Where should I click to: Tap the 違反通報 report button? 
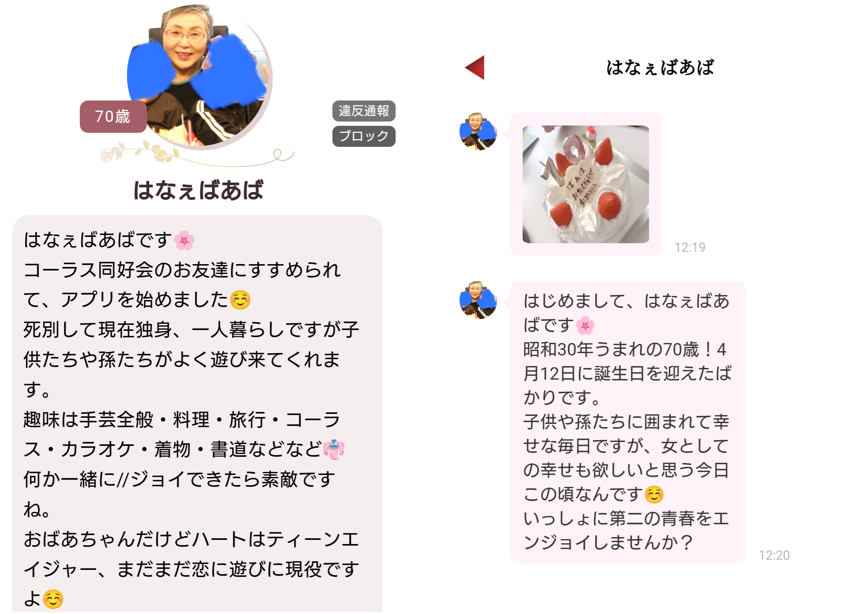pos(363,111)
